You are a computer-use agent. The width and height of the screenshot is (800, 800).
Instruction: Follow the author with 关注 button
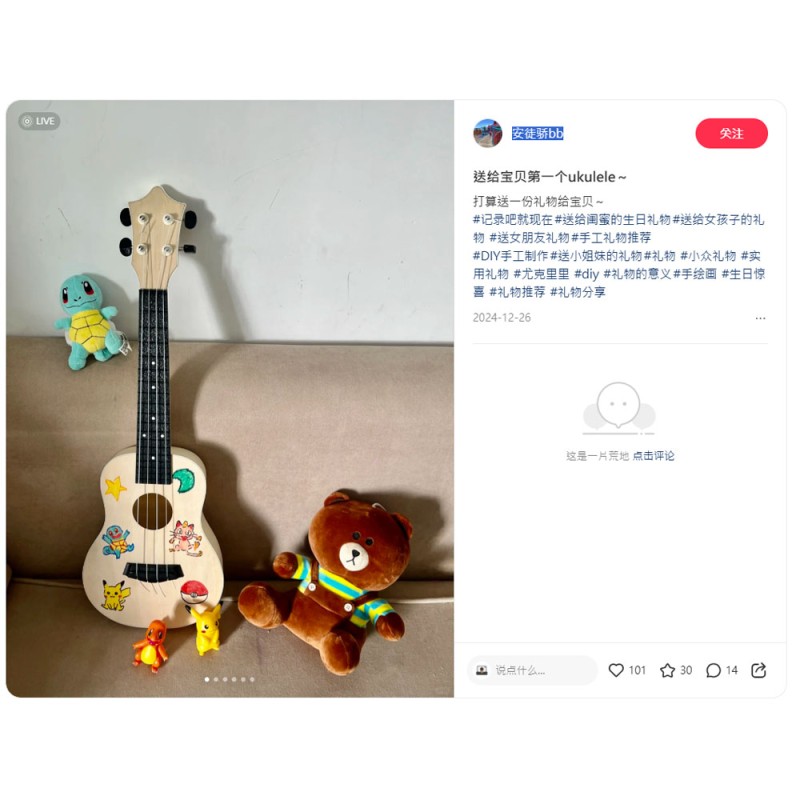(731, 133)
